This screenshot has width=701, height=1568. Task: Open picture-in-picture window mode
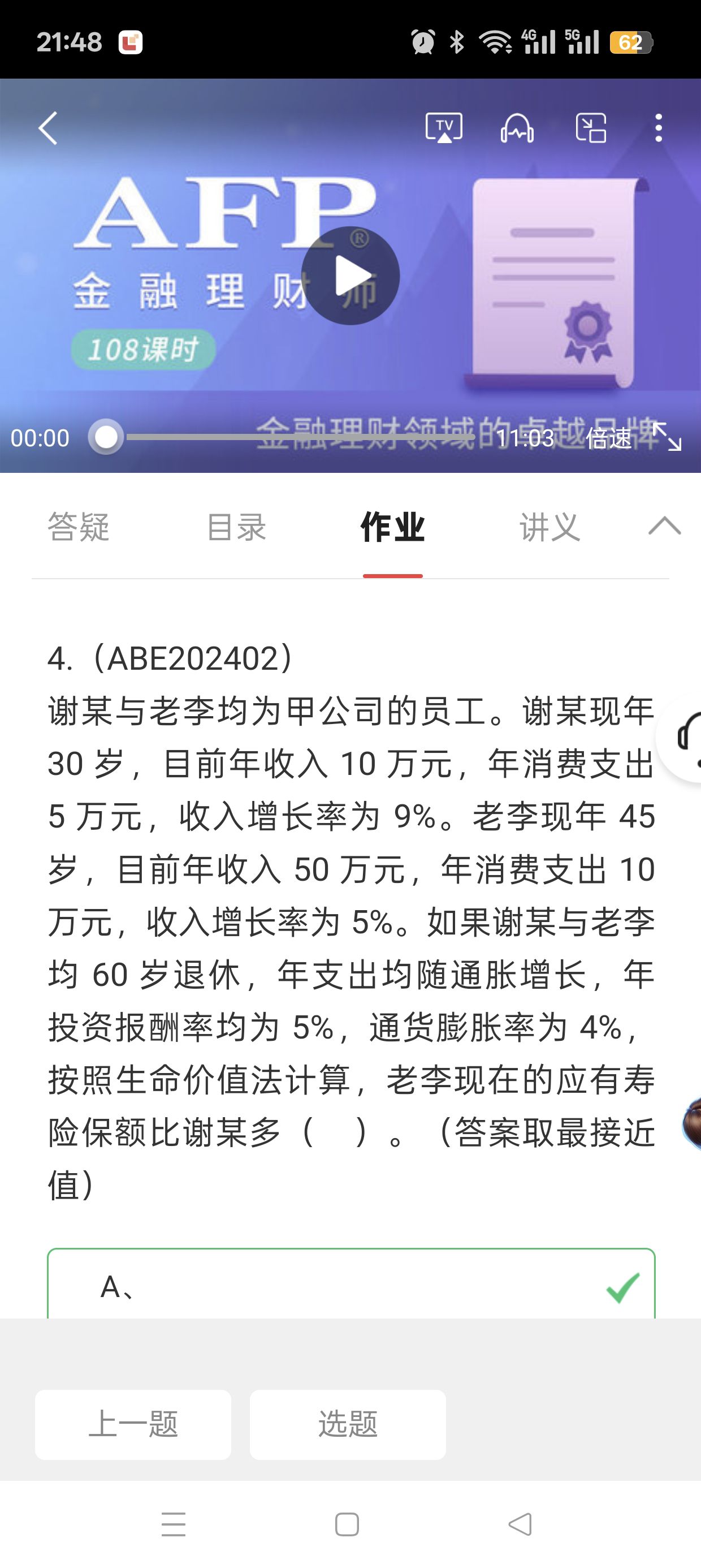tap(591, 128)
